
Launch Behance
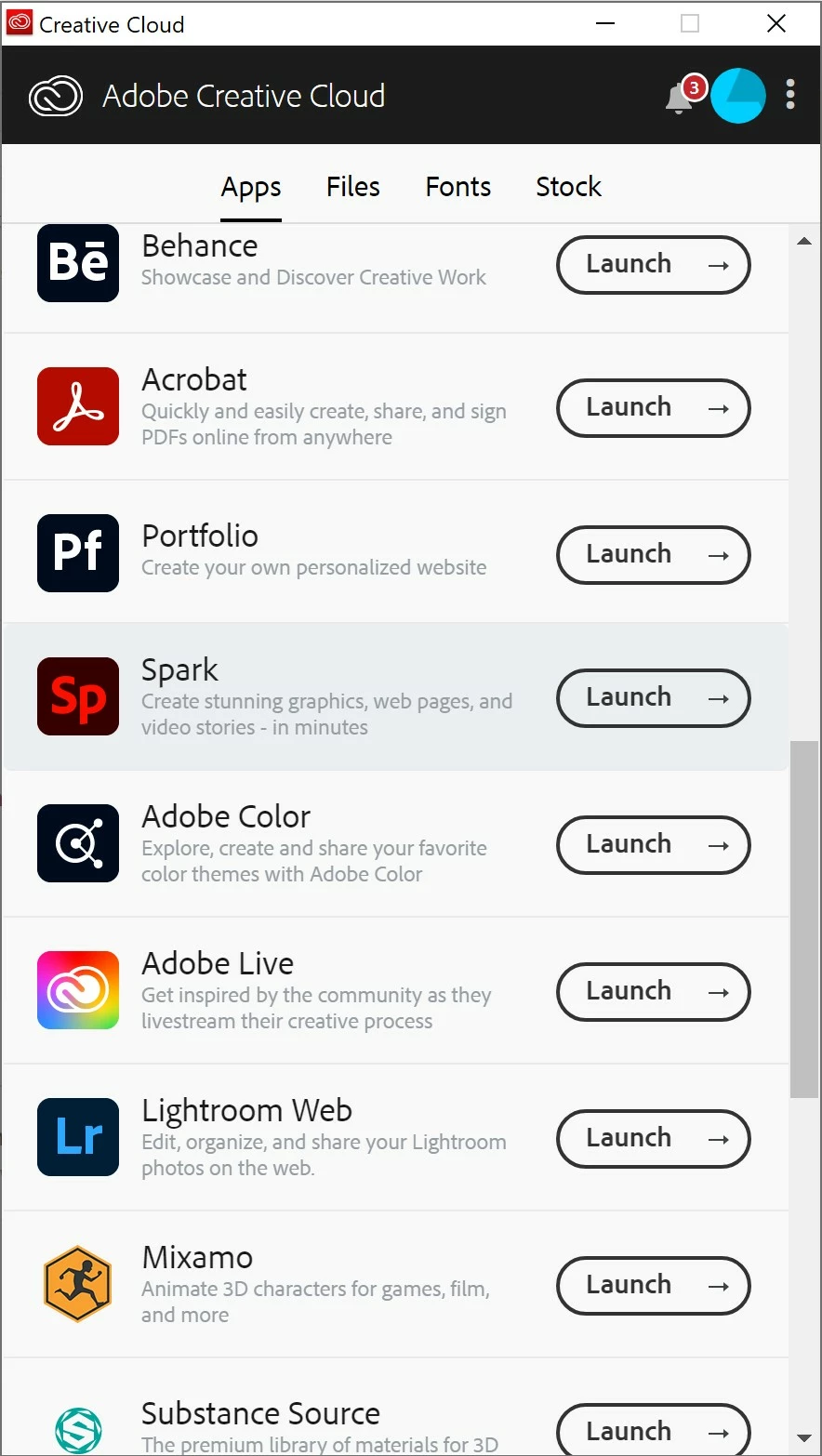653,265
